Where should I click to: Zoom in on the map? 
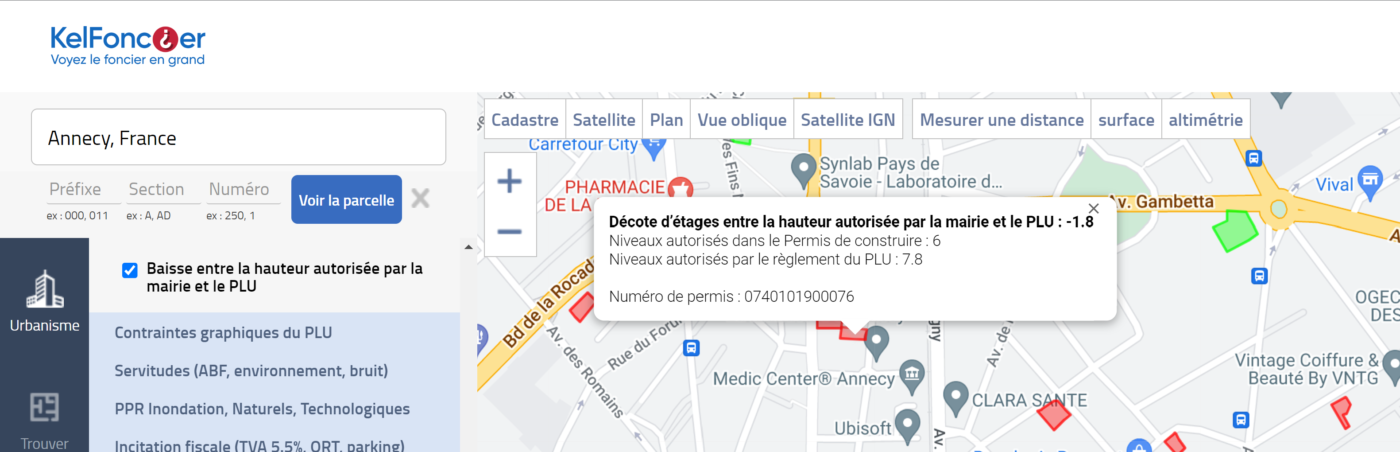click(510, 181)
